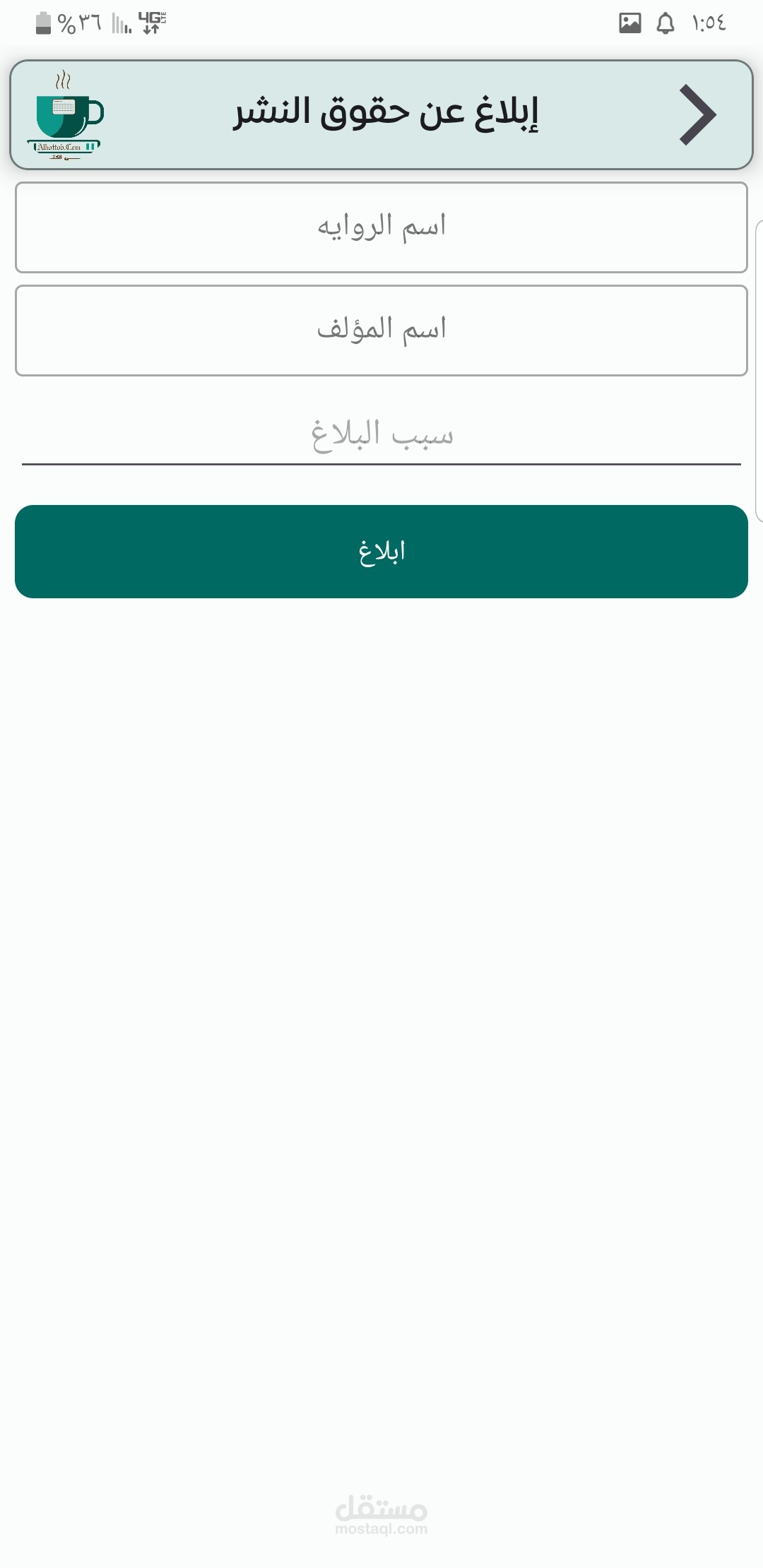Submit the copyright report with ابلاغ button
The height and width of the screenshot is (1568, 763).
(x=381, y=552)
